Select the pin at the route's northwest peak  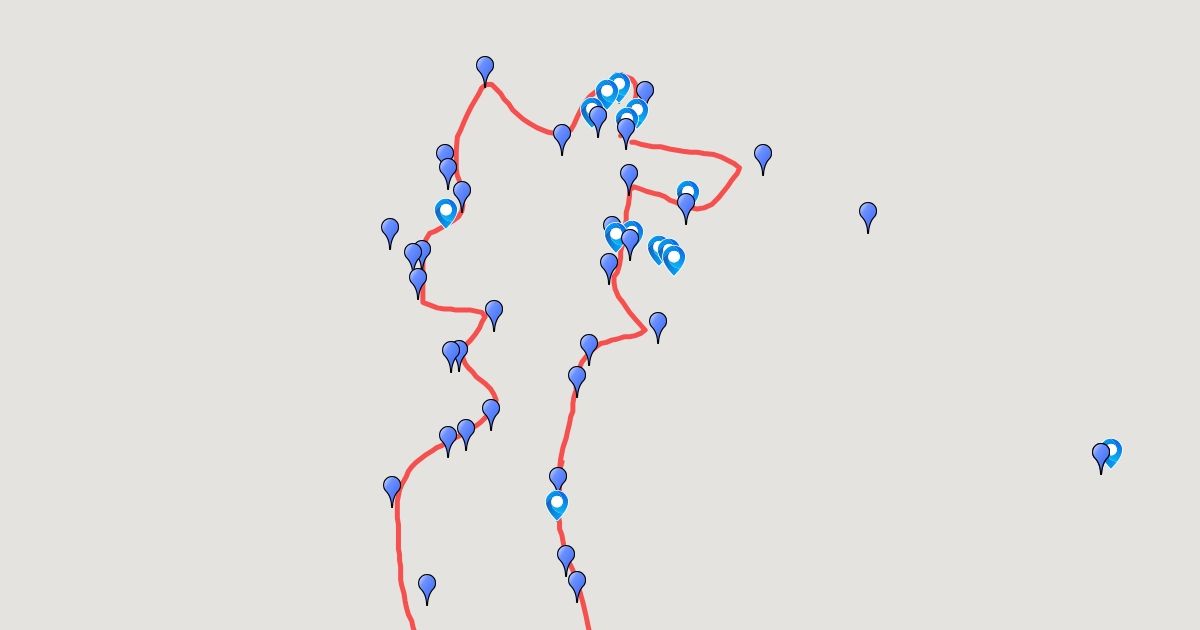coord(485,69)
